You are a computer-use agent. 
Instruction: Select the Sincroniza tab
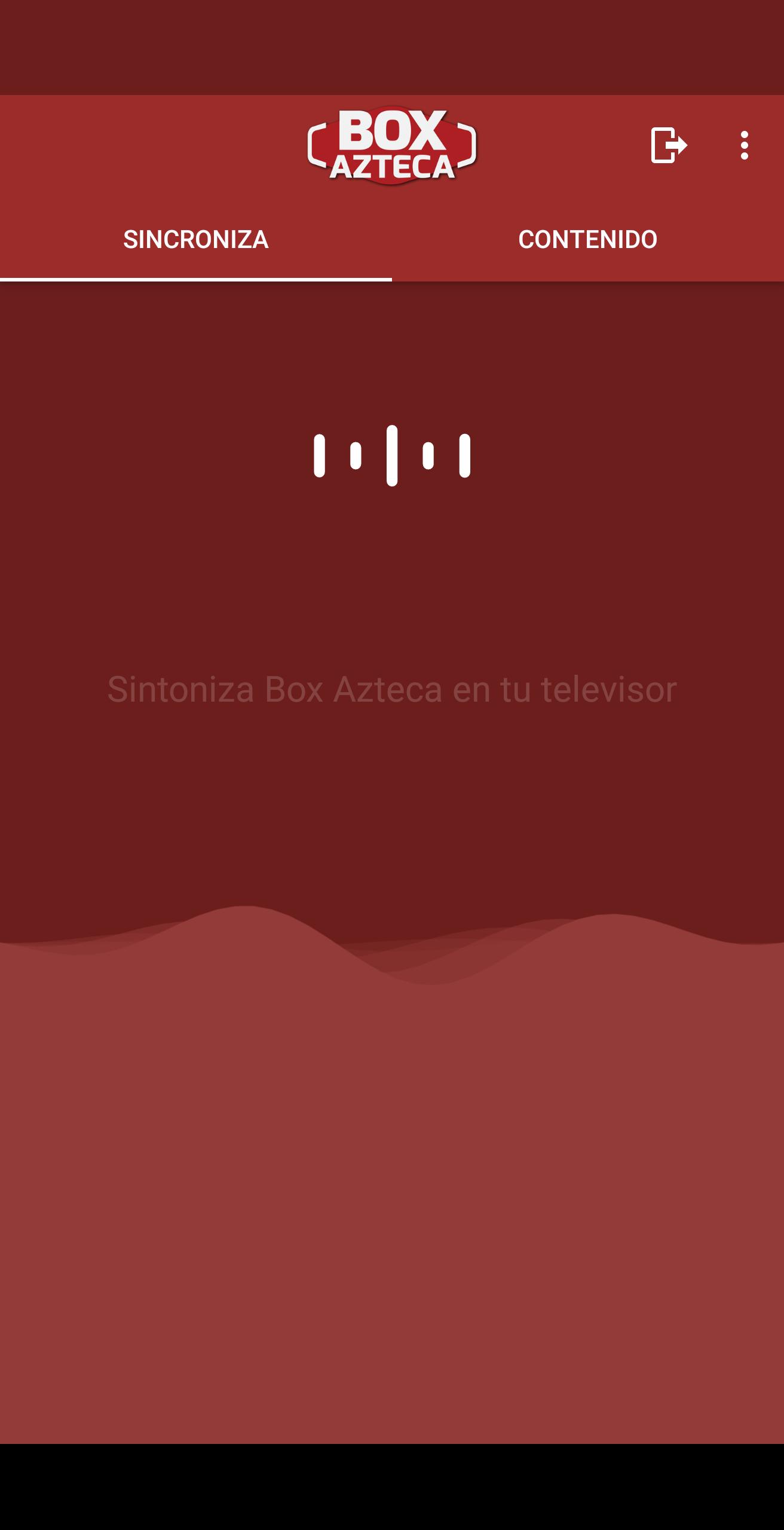click(195, 240)
